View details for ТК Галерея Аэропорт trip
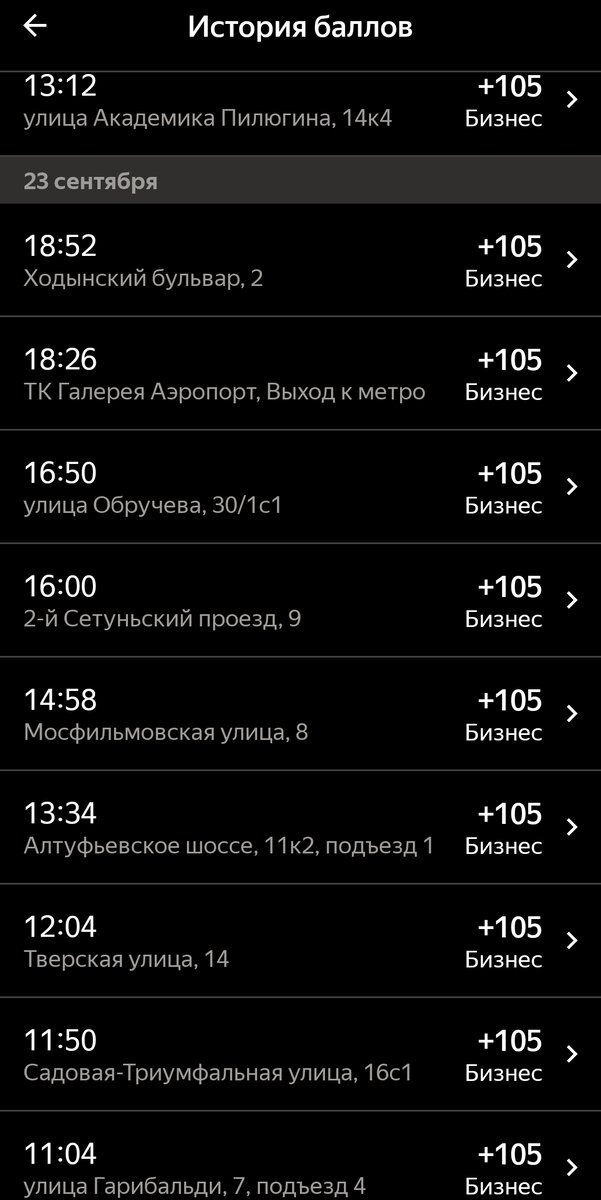The image size is (601, 1200). 300,374
